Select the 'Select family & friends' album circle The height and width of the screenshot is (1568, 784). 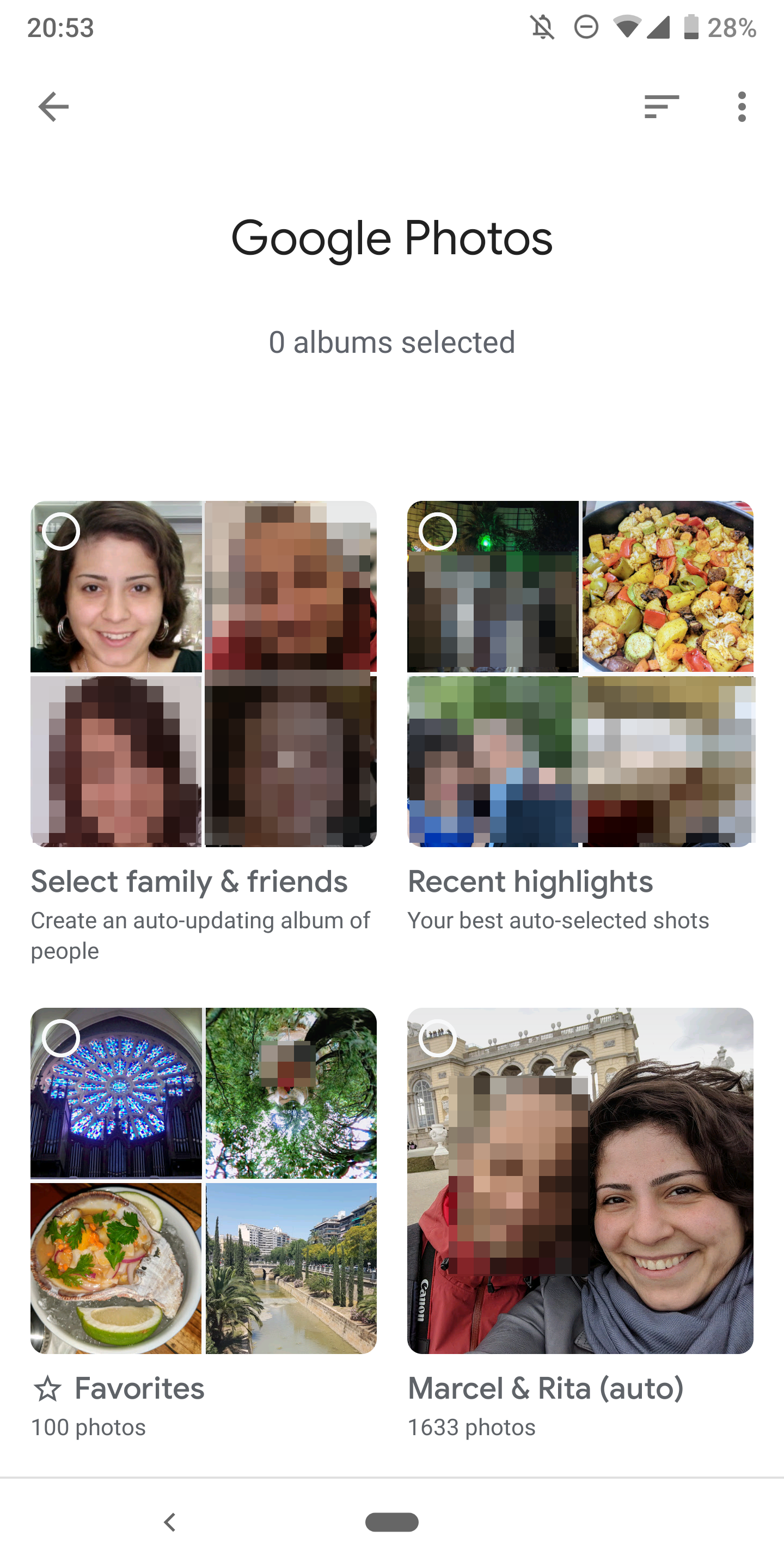point(62,531)
